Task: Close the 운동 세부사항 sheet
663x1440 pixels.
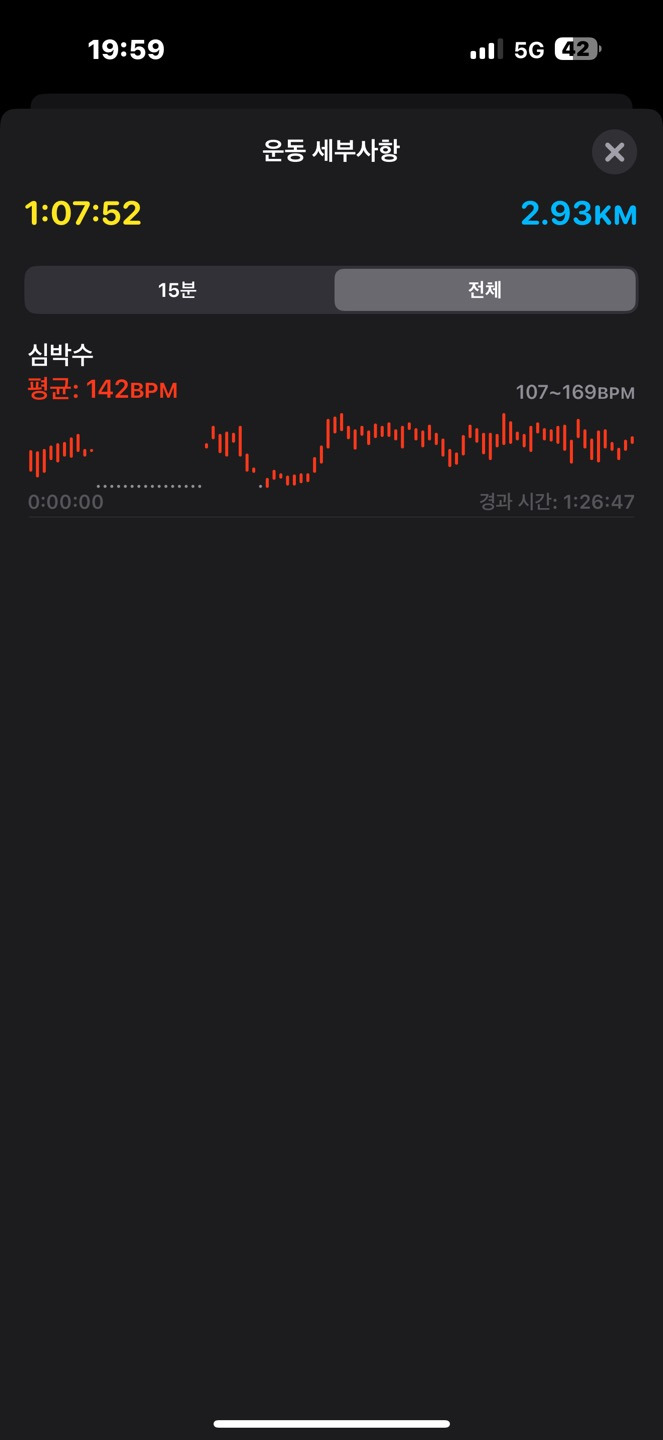Action: pos(614,152)
